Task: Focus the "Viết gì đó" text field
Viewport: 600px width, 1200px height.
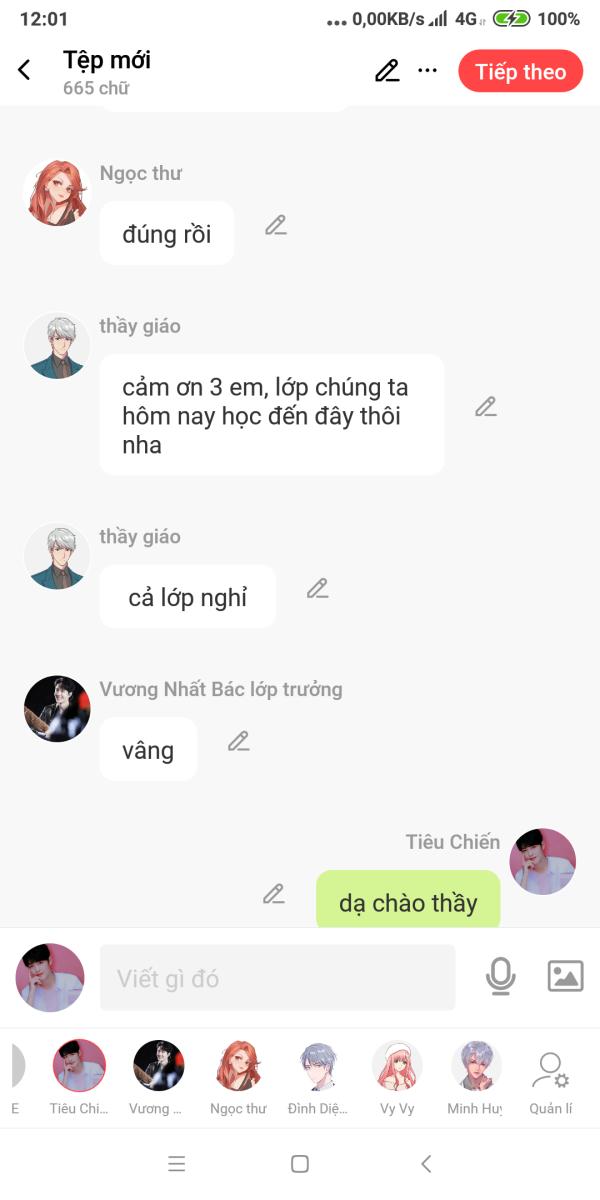Action: coord(277,978)
